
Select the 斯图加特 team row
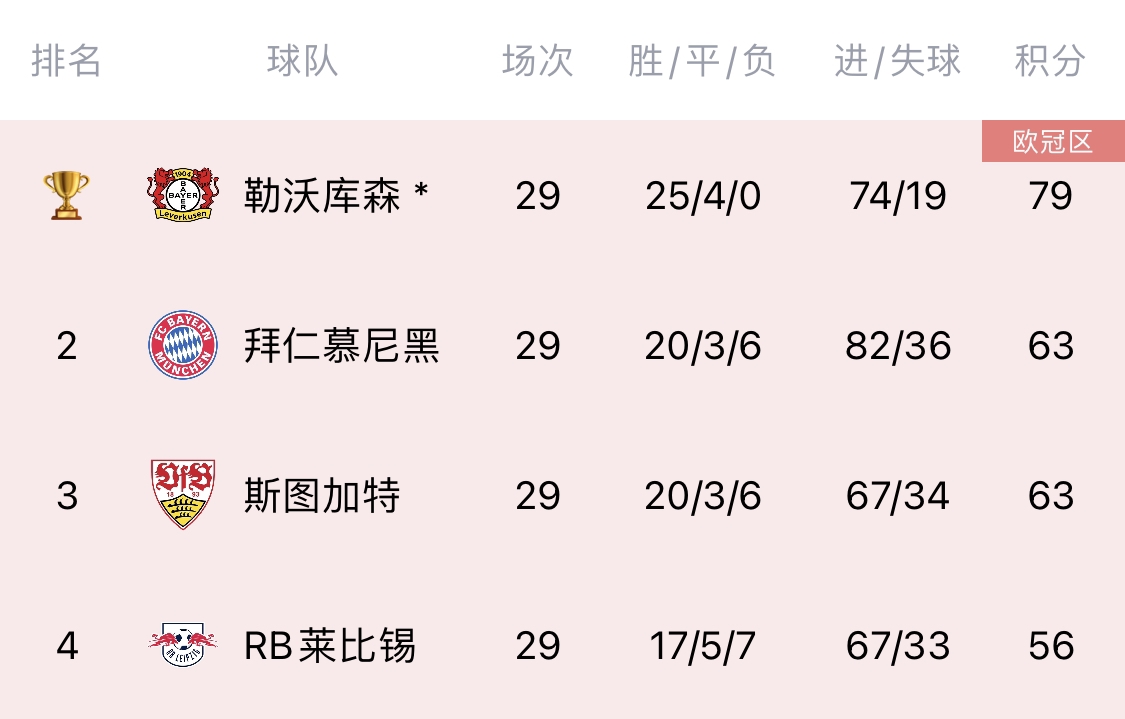click(321, 496)
